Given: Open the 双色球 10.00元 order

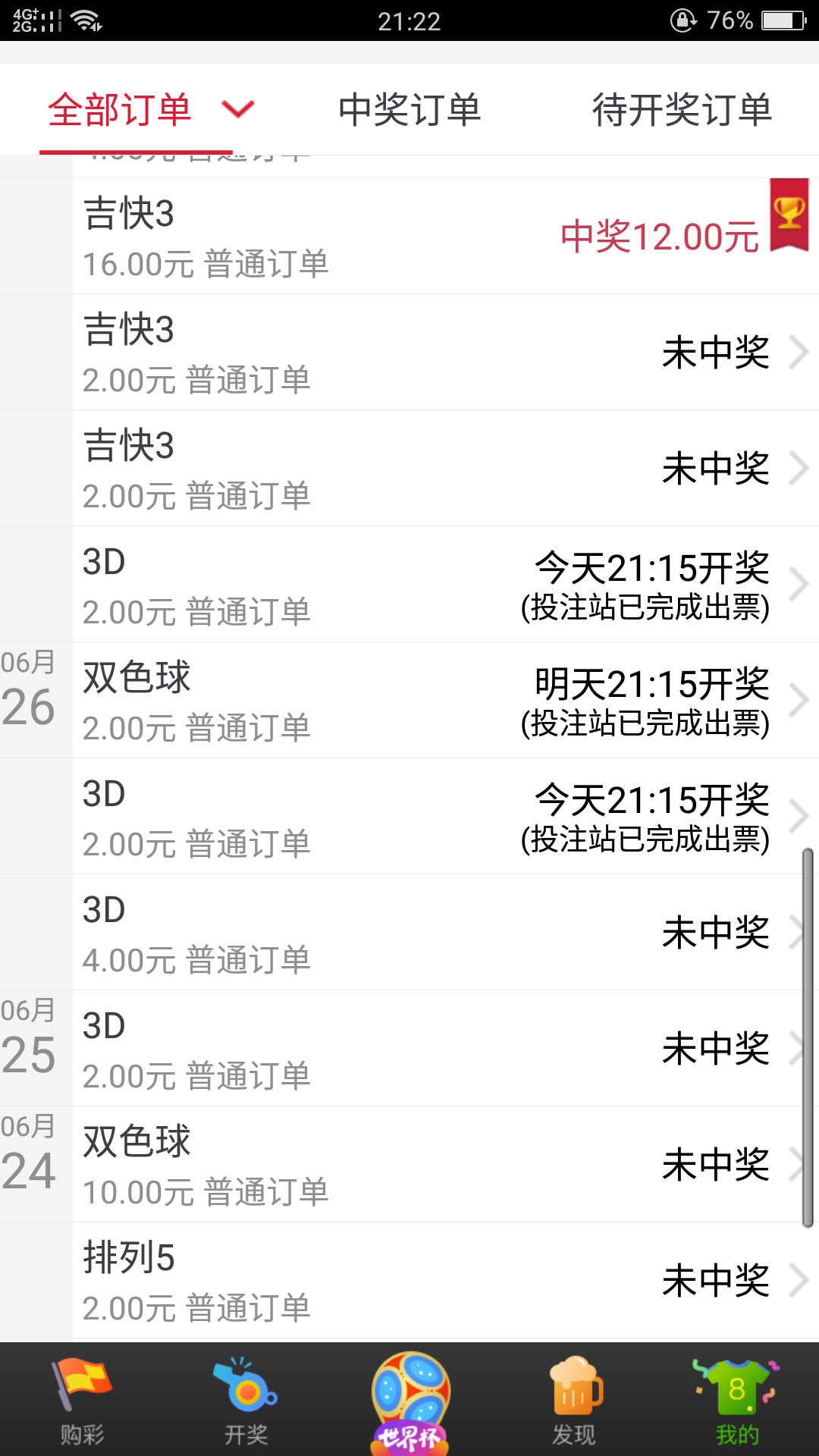Looking at the screenshot, I should pos(446,1164).
